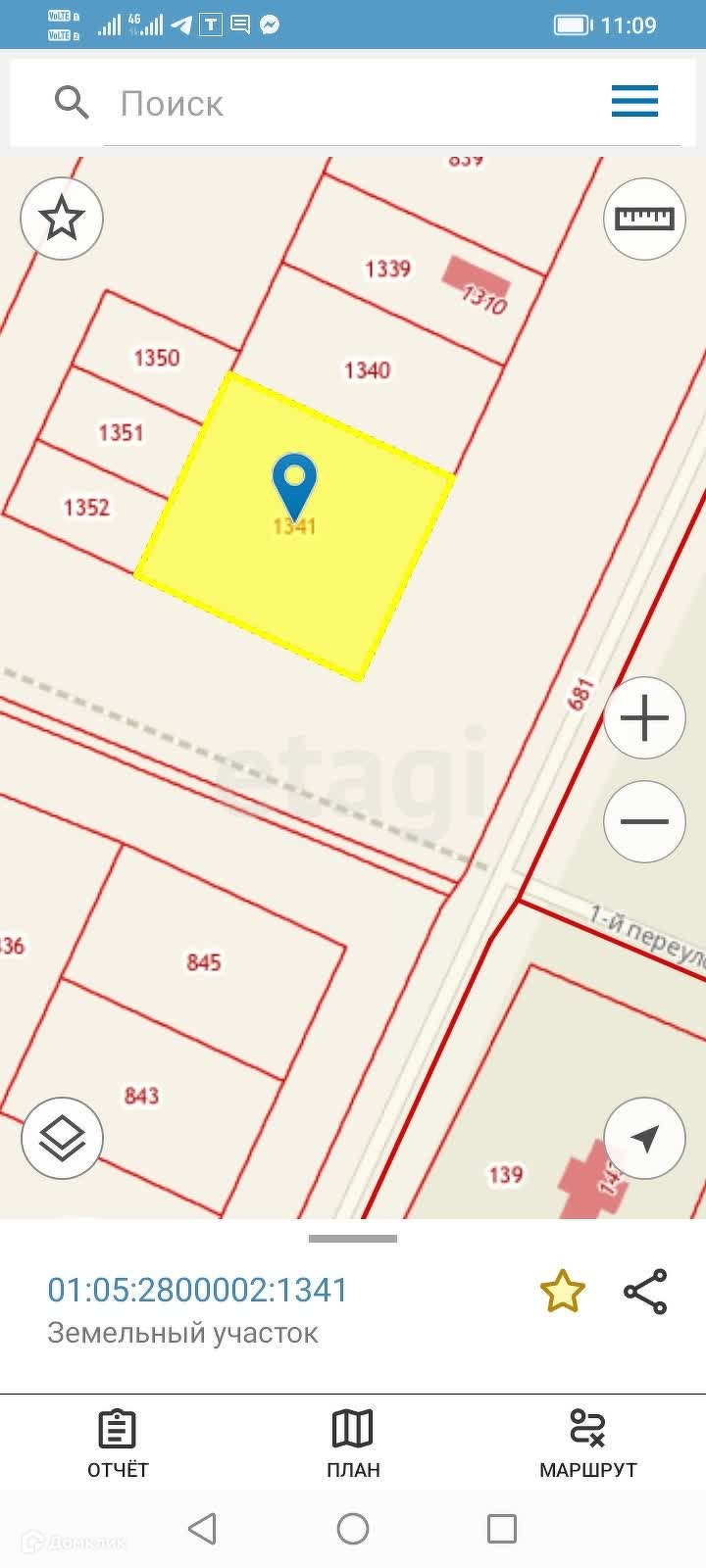
Task: Switch to the ПЛАН view
Action: click(353, 1443)
